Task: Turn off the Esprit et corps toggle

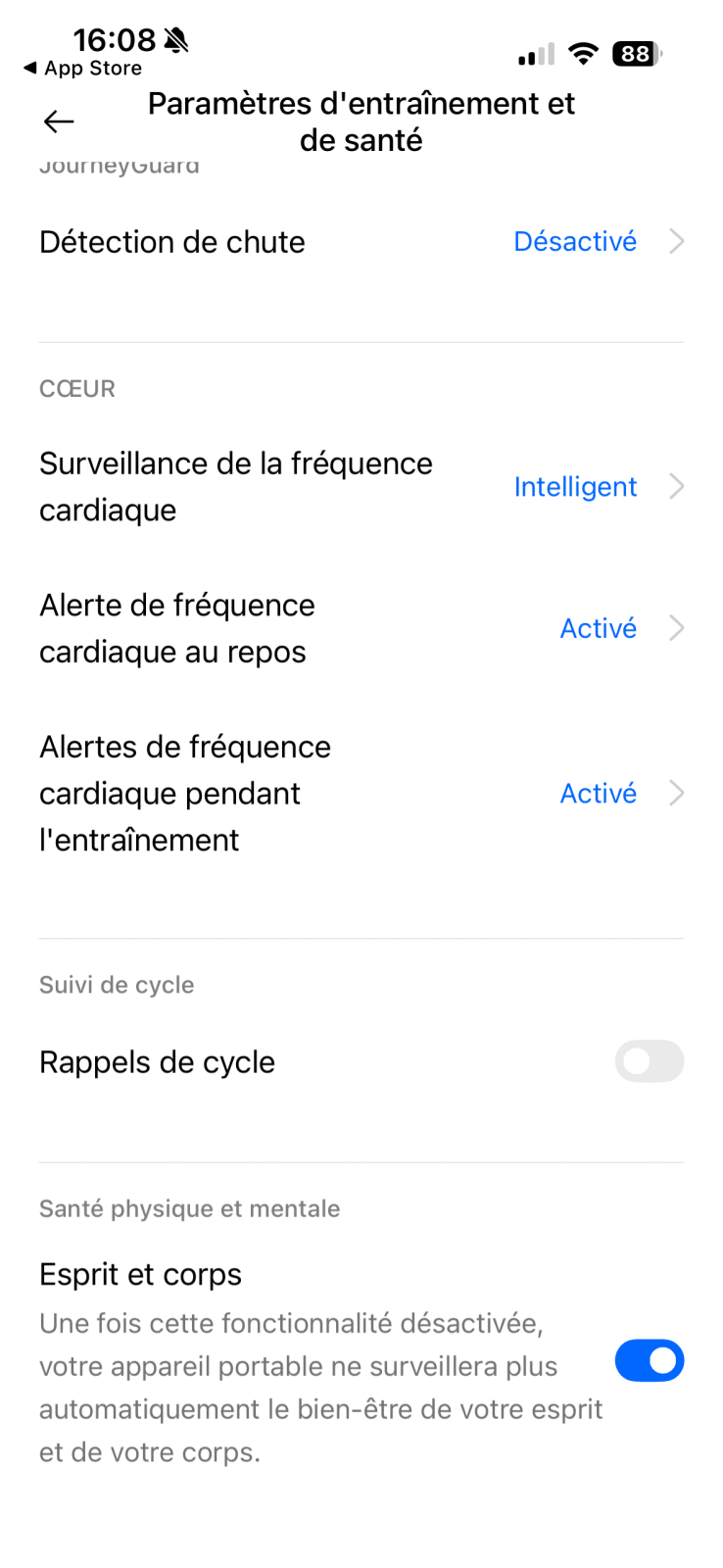Action: click(x=649, y=1360)
